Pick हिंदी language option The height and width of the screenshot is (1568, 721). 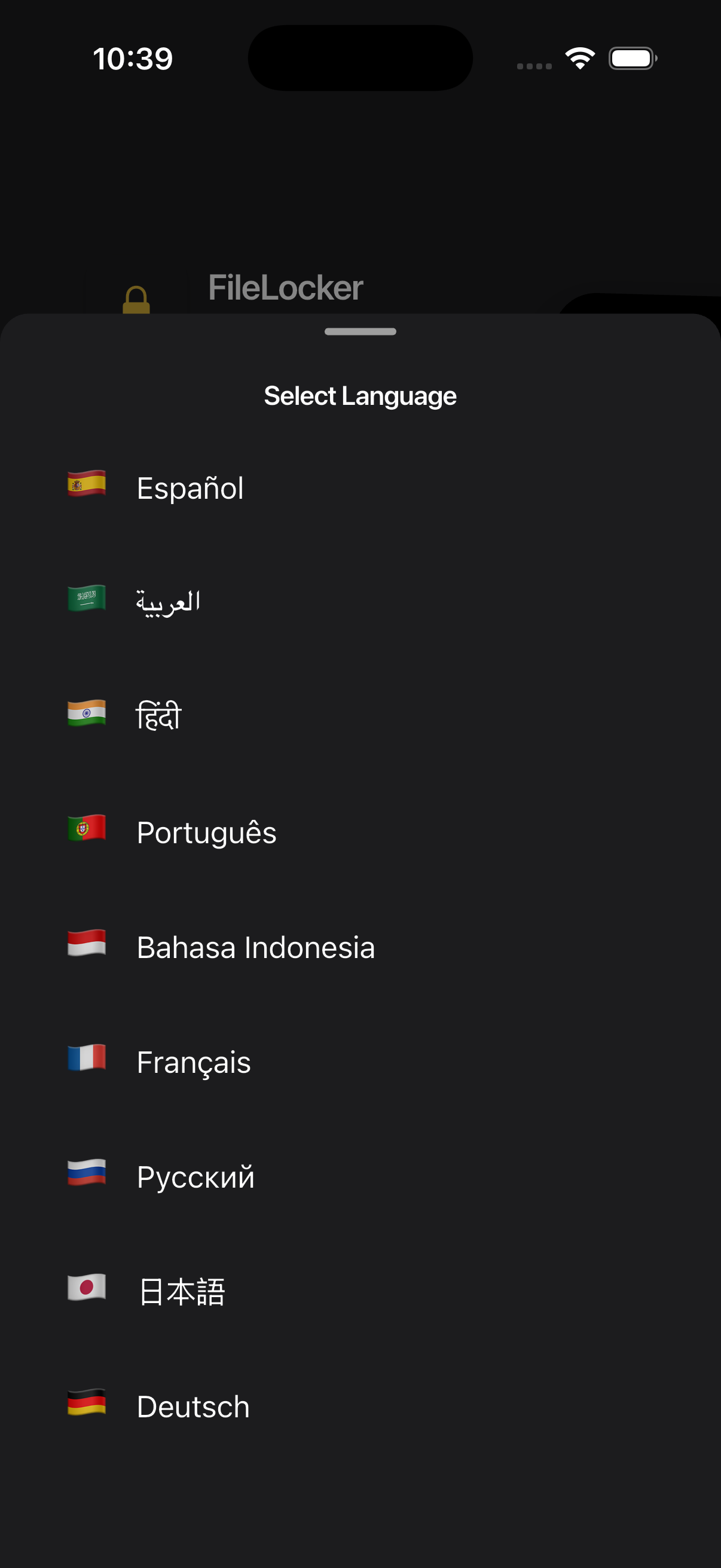pyautogui.click(x=158, y=716)
